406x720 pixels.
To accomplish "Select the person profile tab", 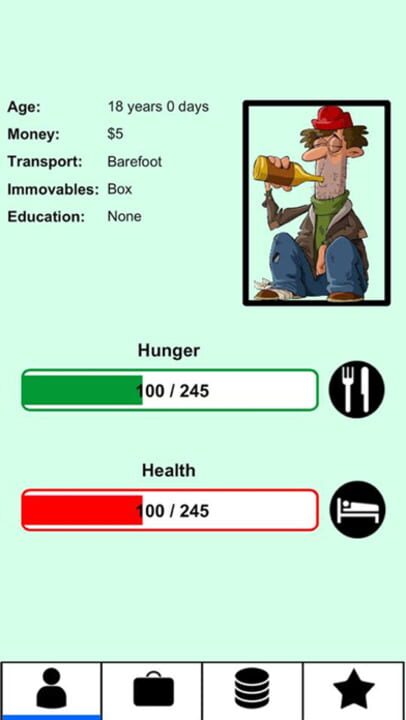I will [51, 691].
